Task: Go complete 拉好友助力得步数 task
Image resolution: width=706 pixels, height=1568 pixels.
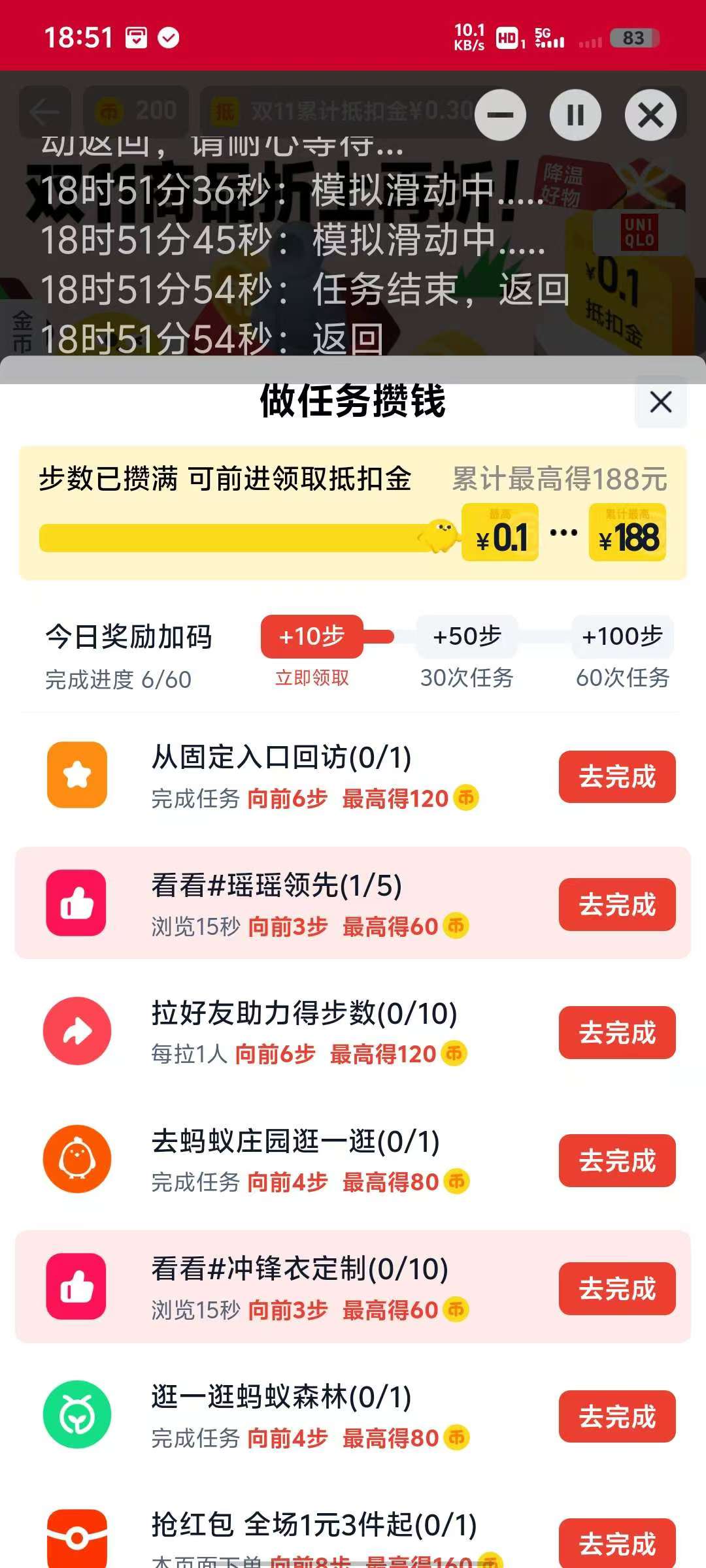Action: click(616, 1033)
